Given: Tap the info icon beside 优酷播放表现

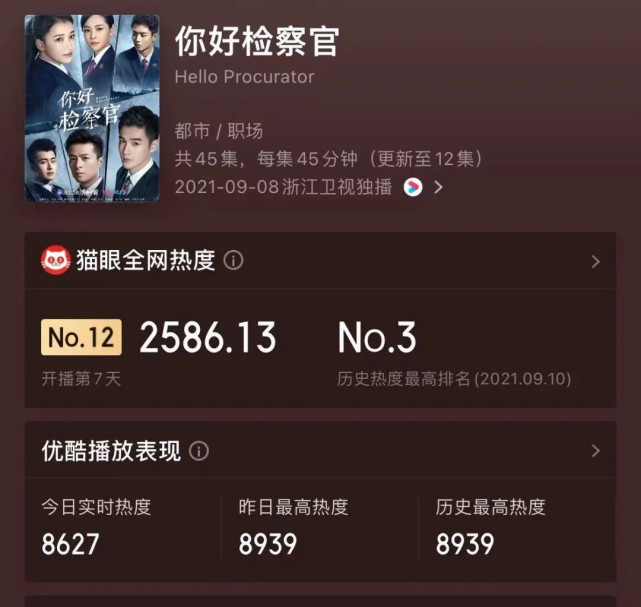Looking at the screenshot, I should (199, 451).
